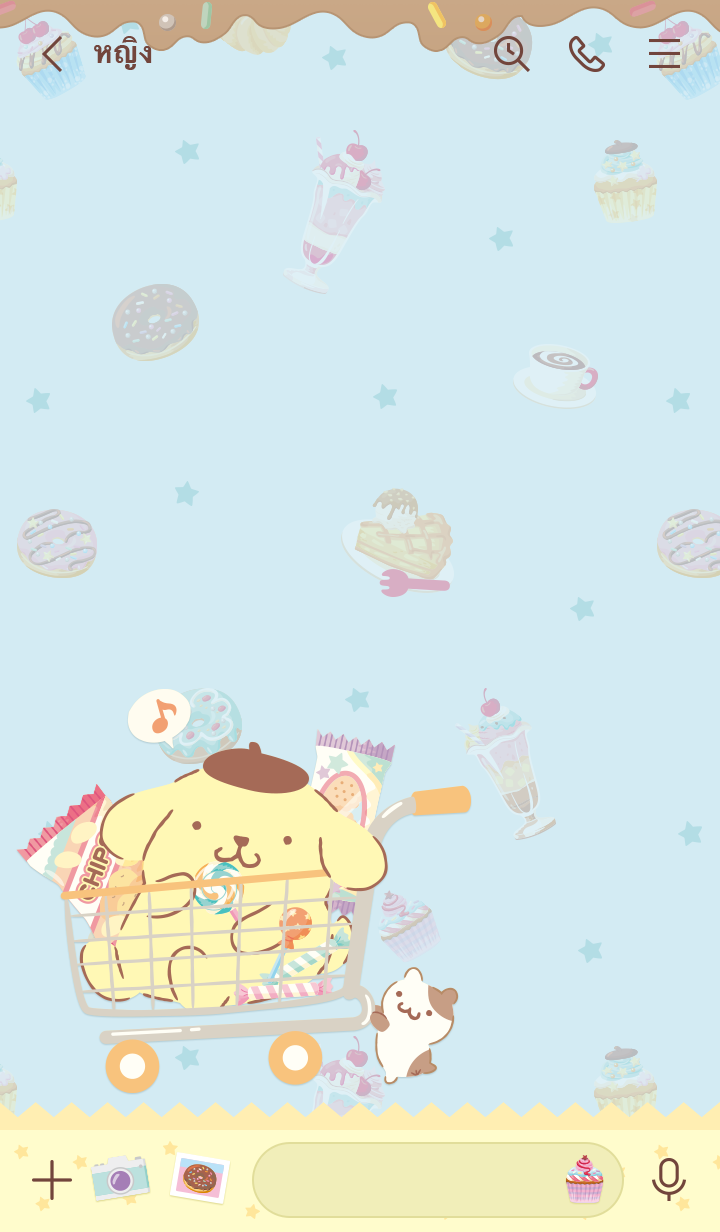
Task: Open the plus attachment options
Action: click(x=51, y=1180)
